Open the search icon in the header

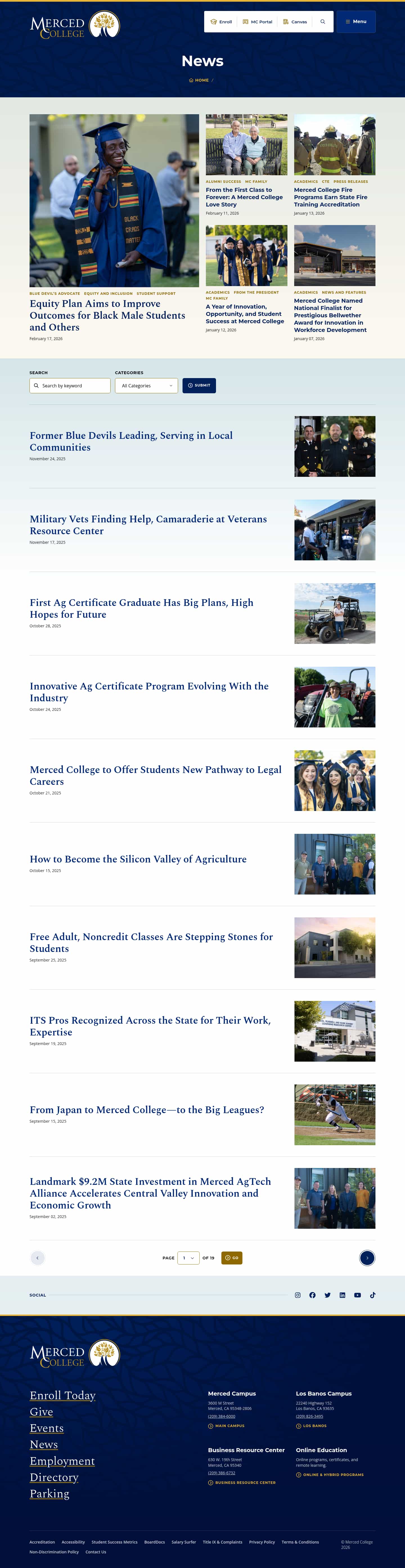click(x=323, y=22)
